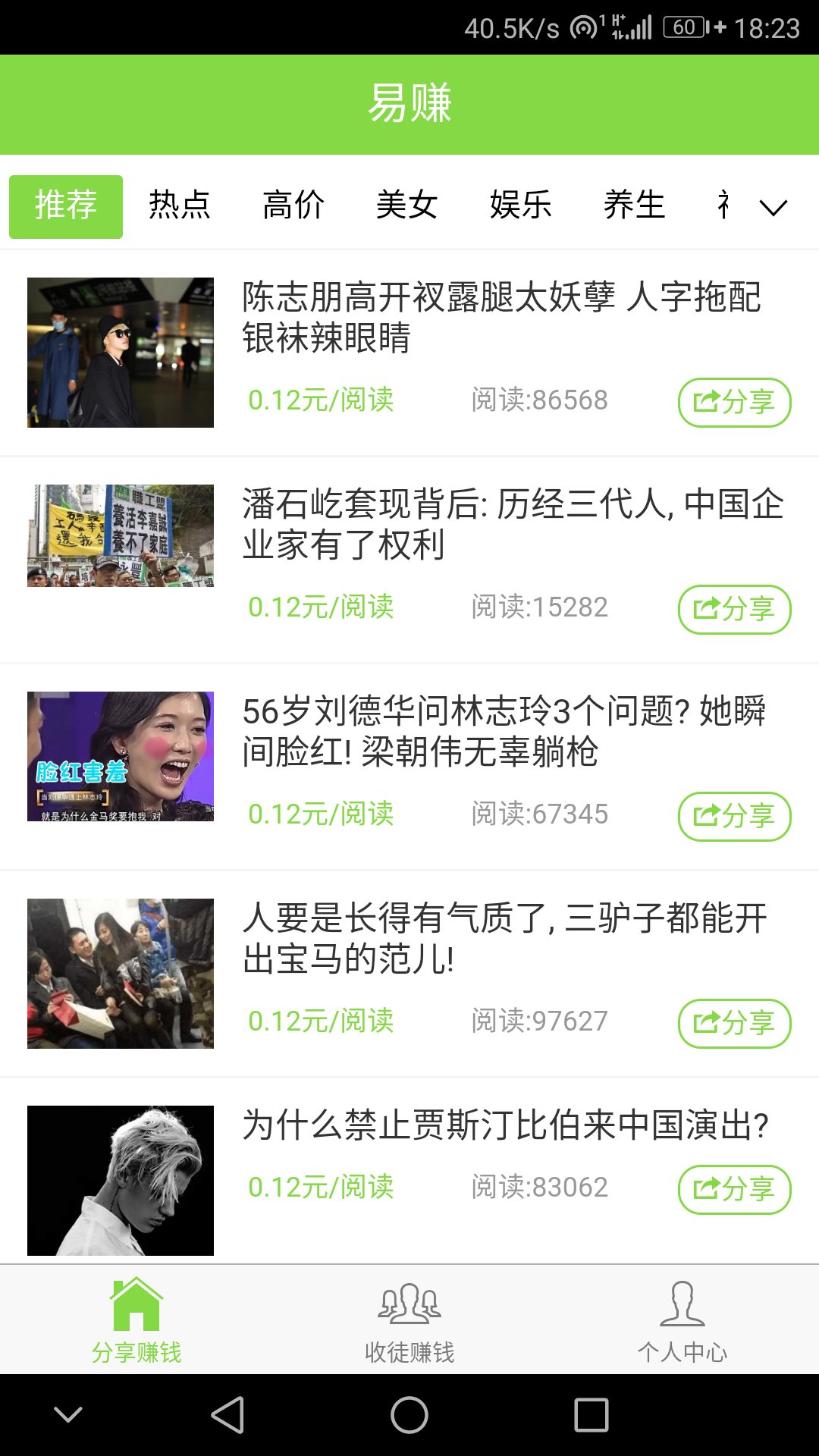Select the 高价 category

point(294,205)
